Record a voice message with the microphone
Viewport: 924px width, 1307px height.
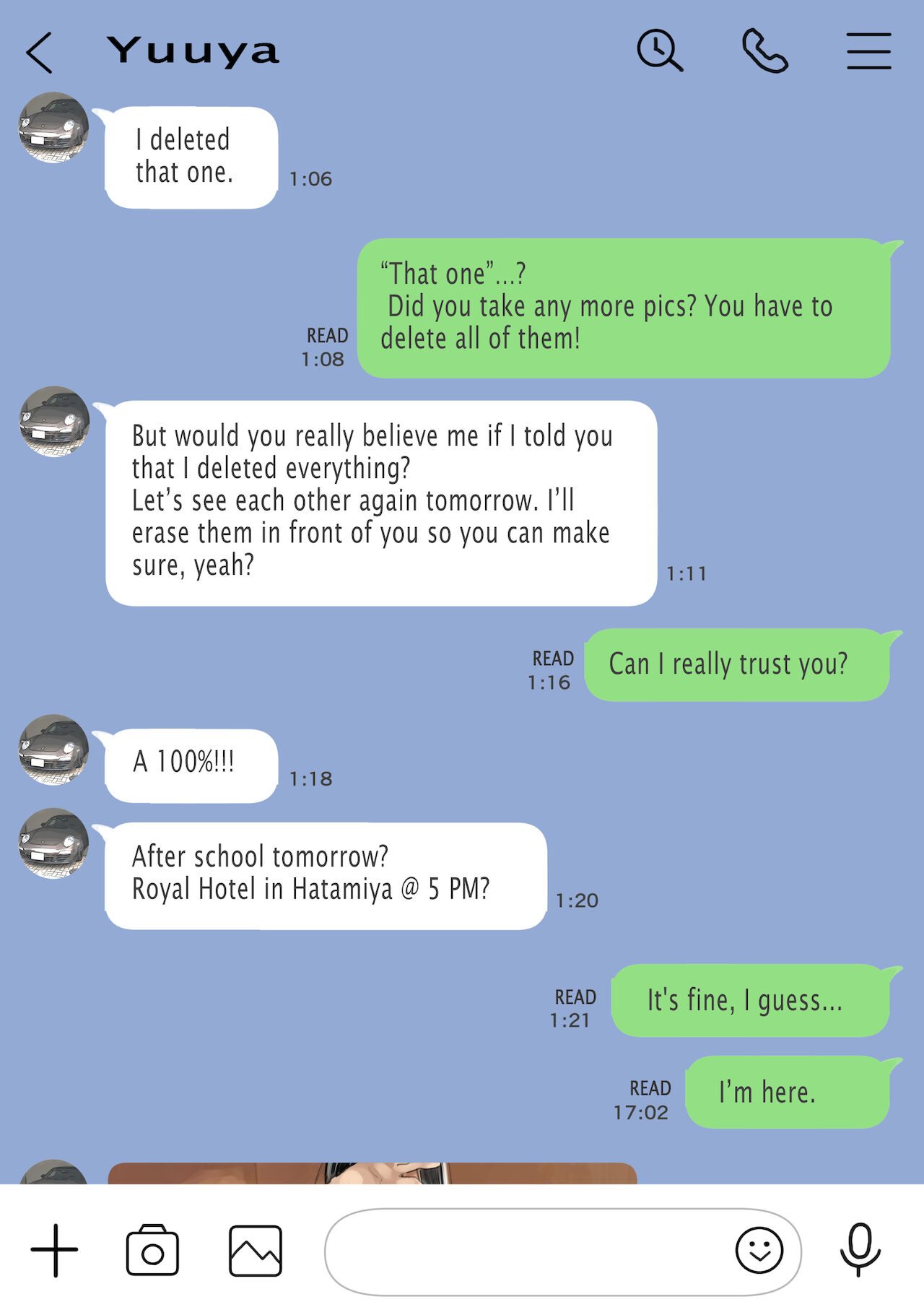click(x=860, y=1249)
